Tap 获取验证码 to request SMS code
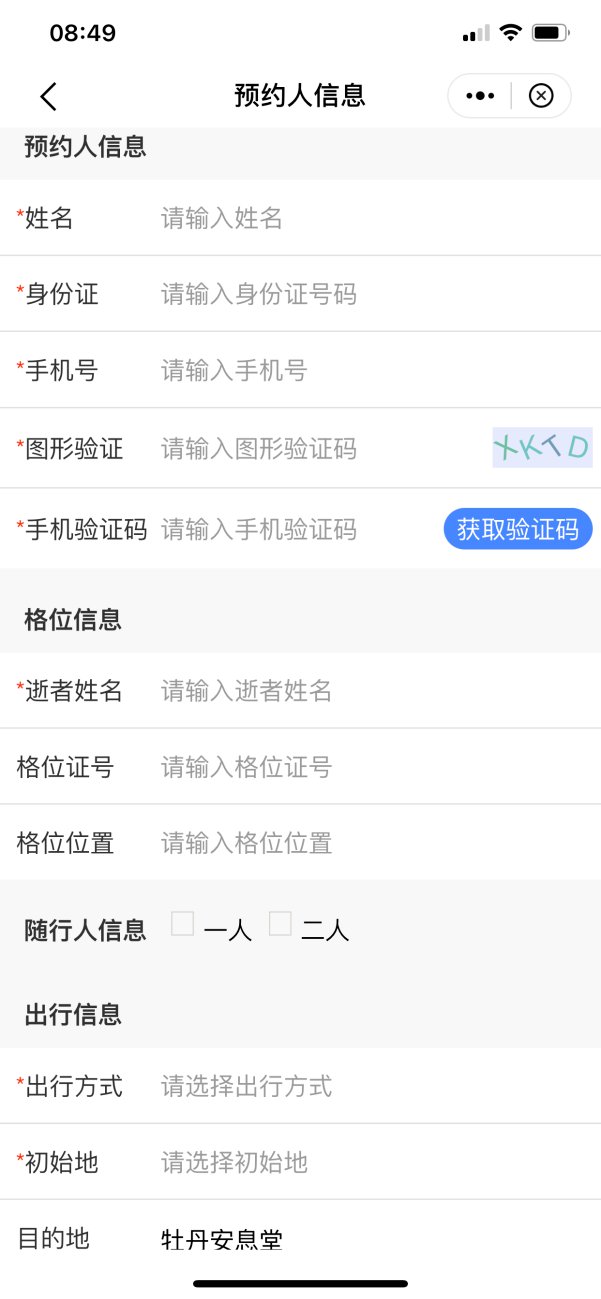The height and width of the screenshot is (1299, 601). click(x=518, y=529)
